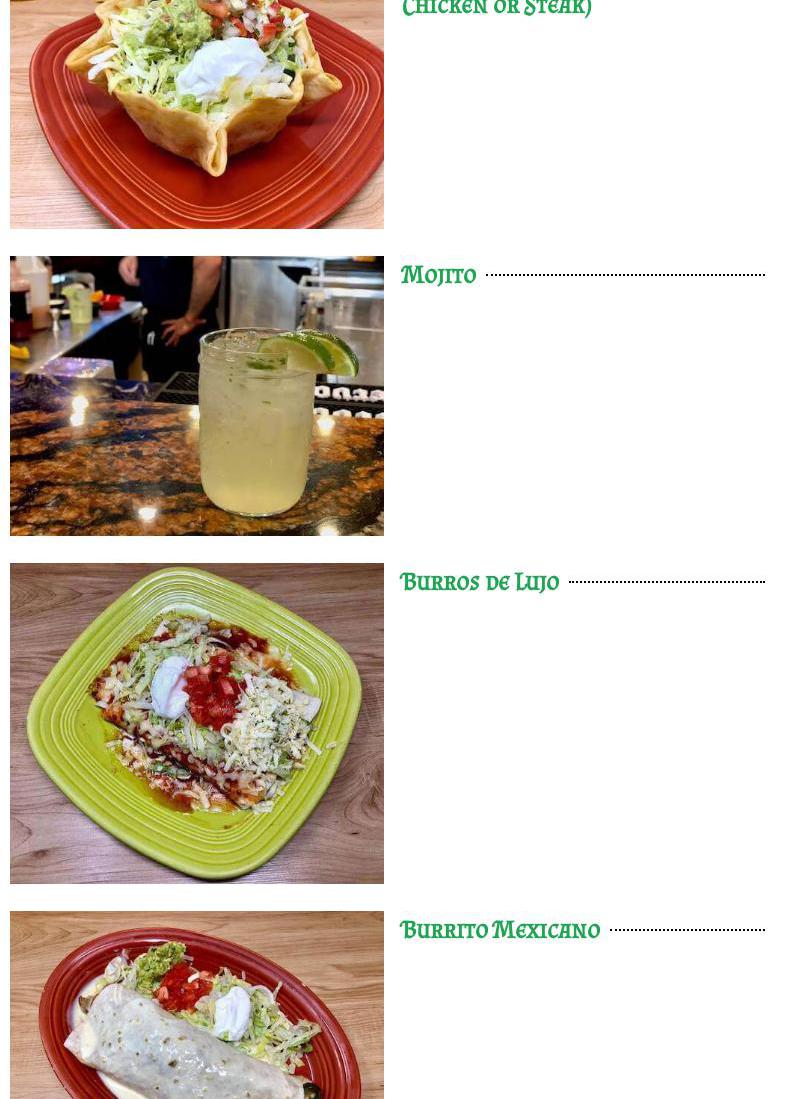
Task: Open the taco salad bowl photo
Action: click(197, 113)
